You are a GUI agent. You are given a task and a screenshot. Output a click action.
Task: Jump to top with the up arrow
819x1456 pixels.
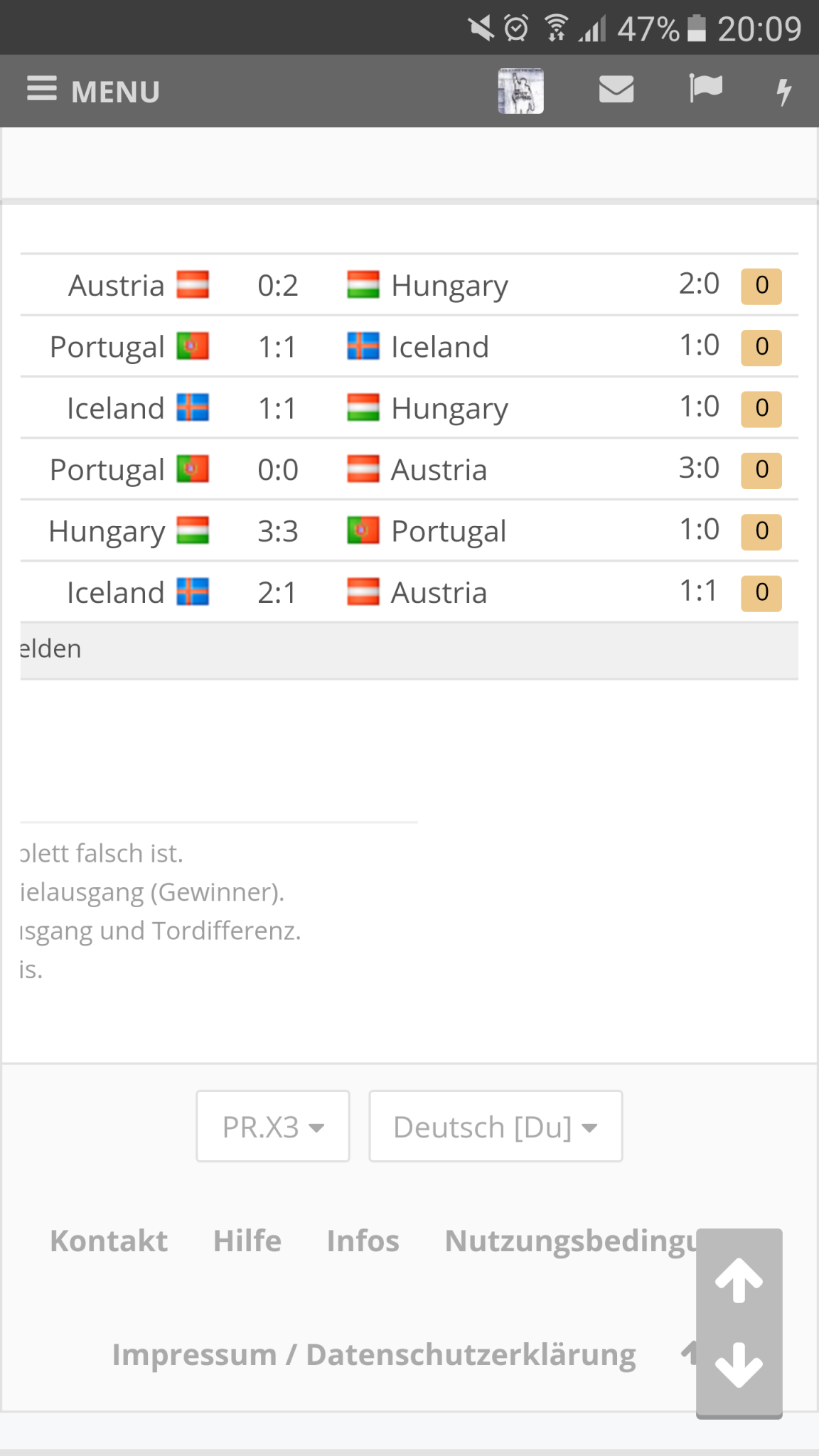point(739,1280)
